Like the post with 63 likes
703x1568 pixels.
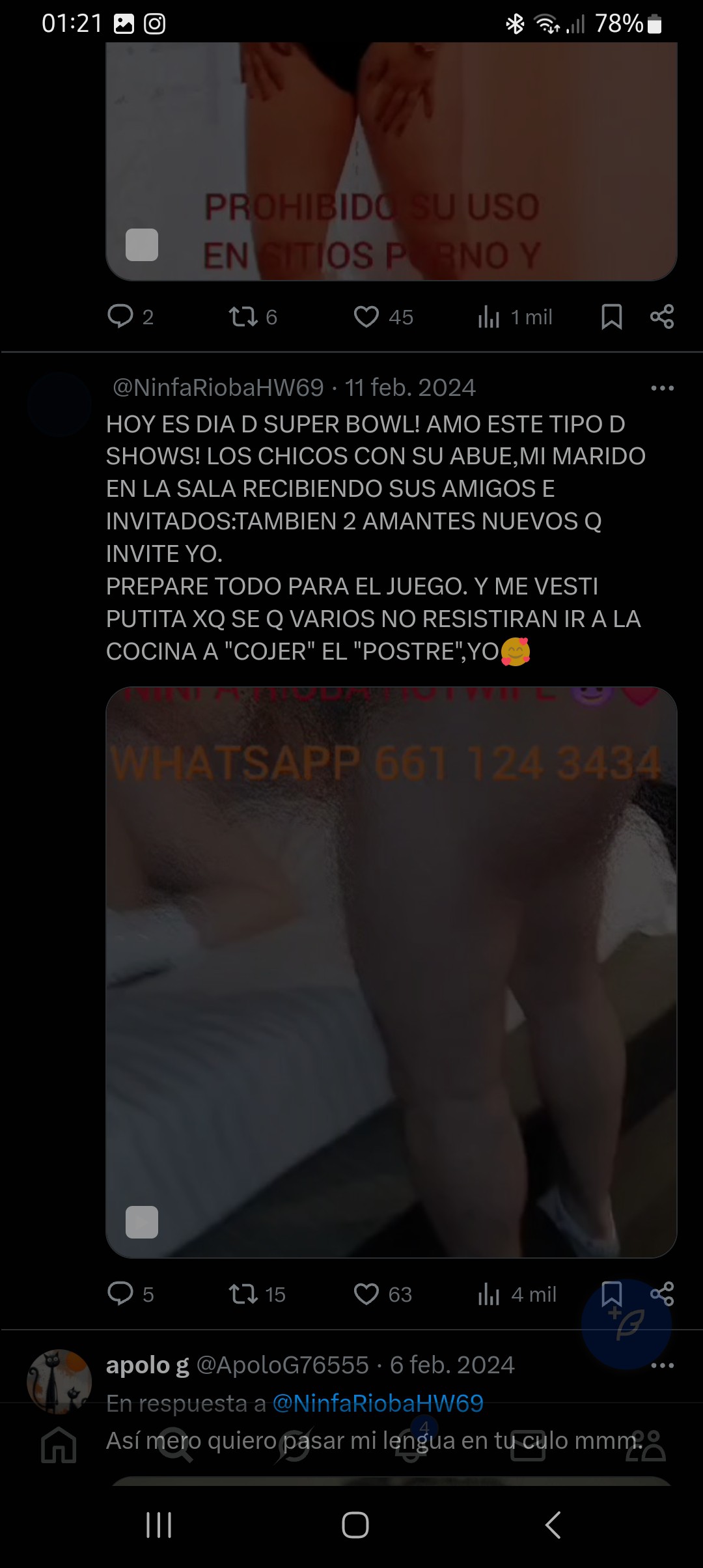[382, 1294]
